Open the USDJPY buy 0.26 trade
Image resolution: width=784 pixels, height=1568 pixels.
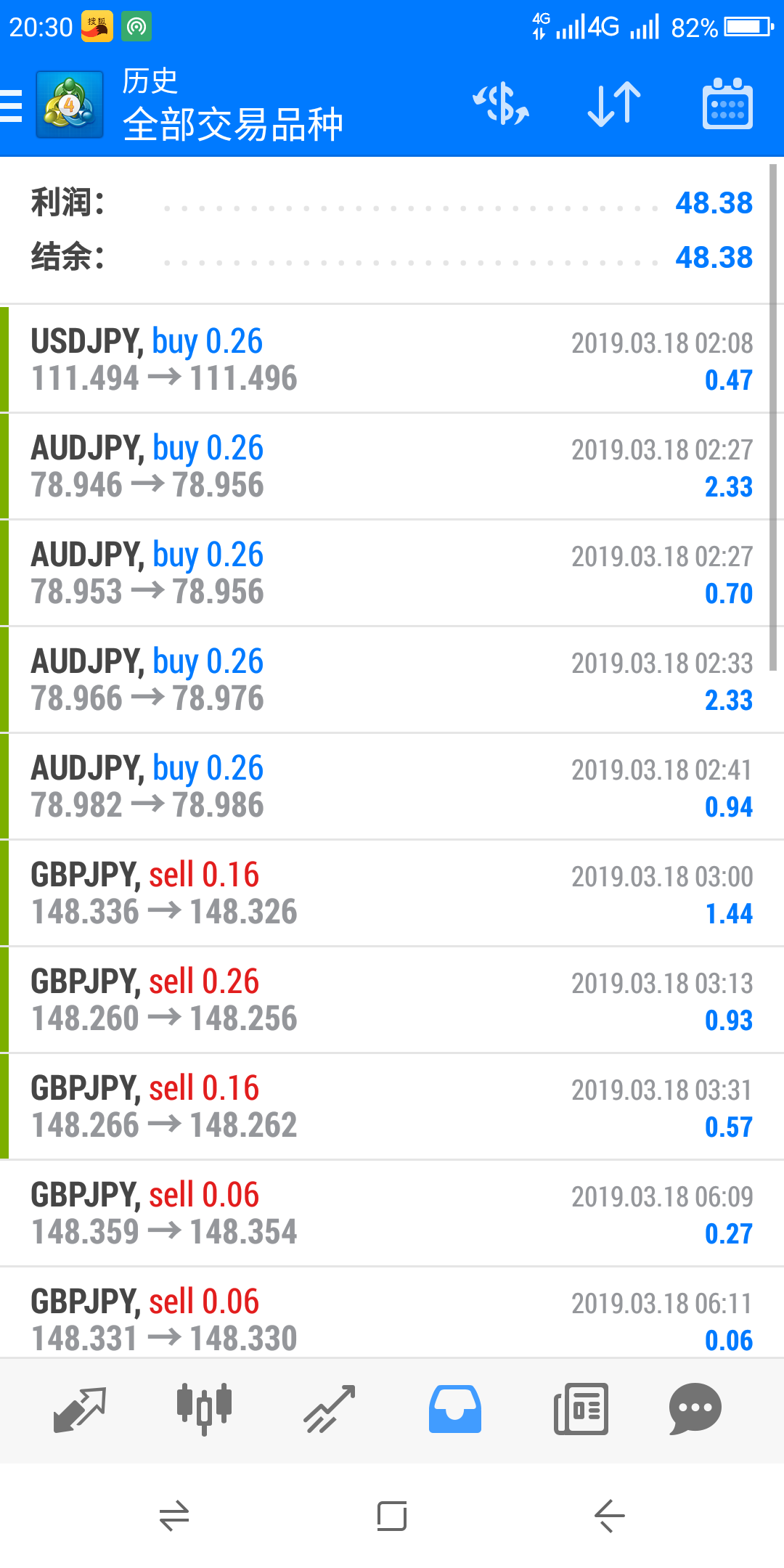(392, 359)
